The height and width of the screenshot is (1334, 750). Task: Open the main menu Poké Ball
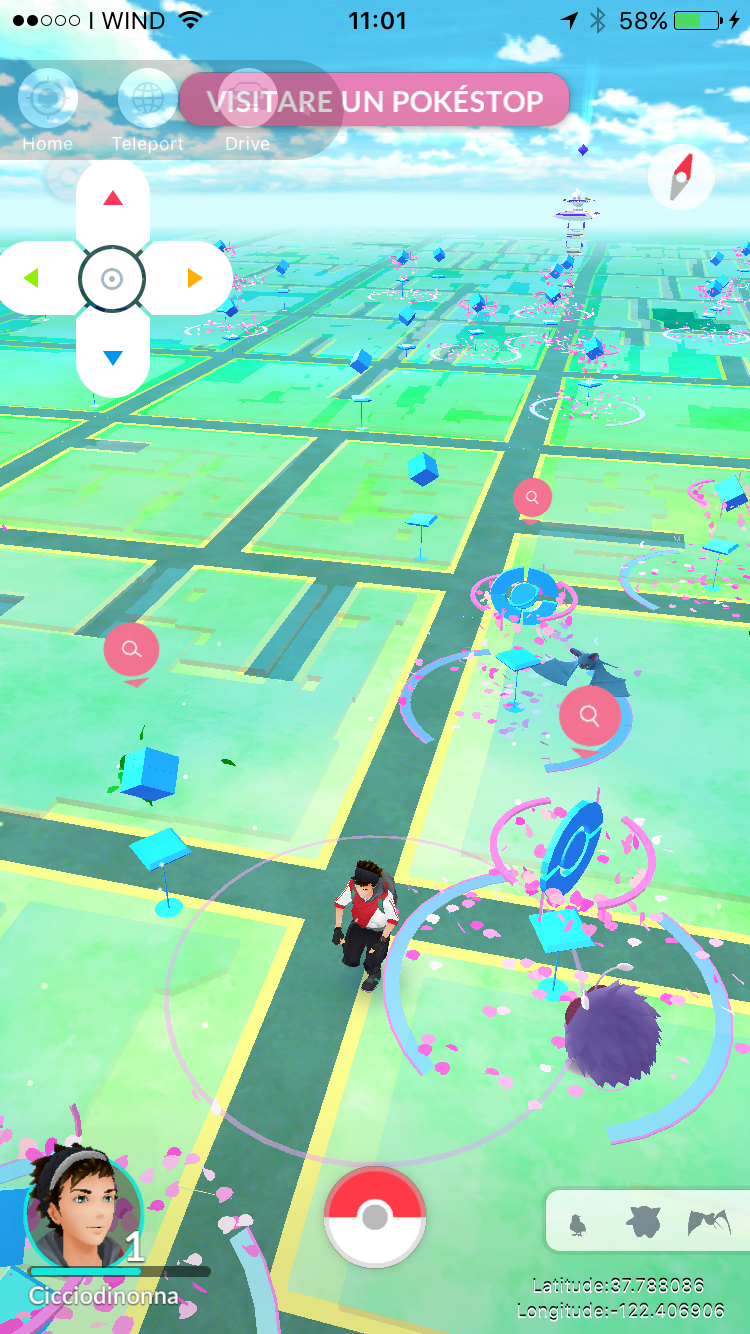[375, 1217]
